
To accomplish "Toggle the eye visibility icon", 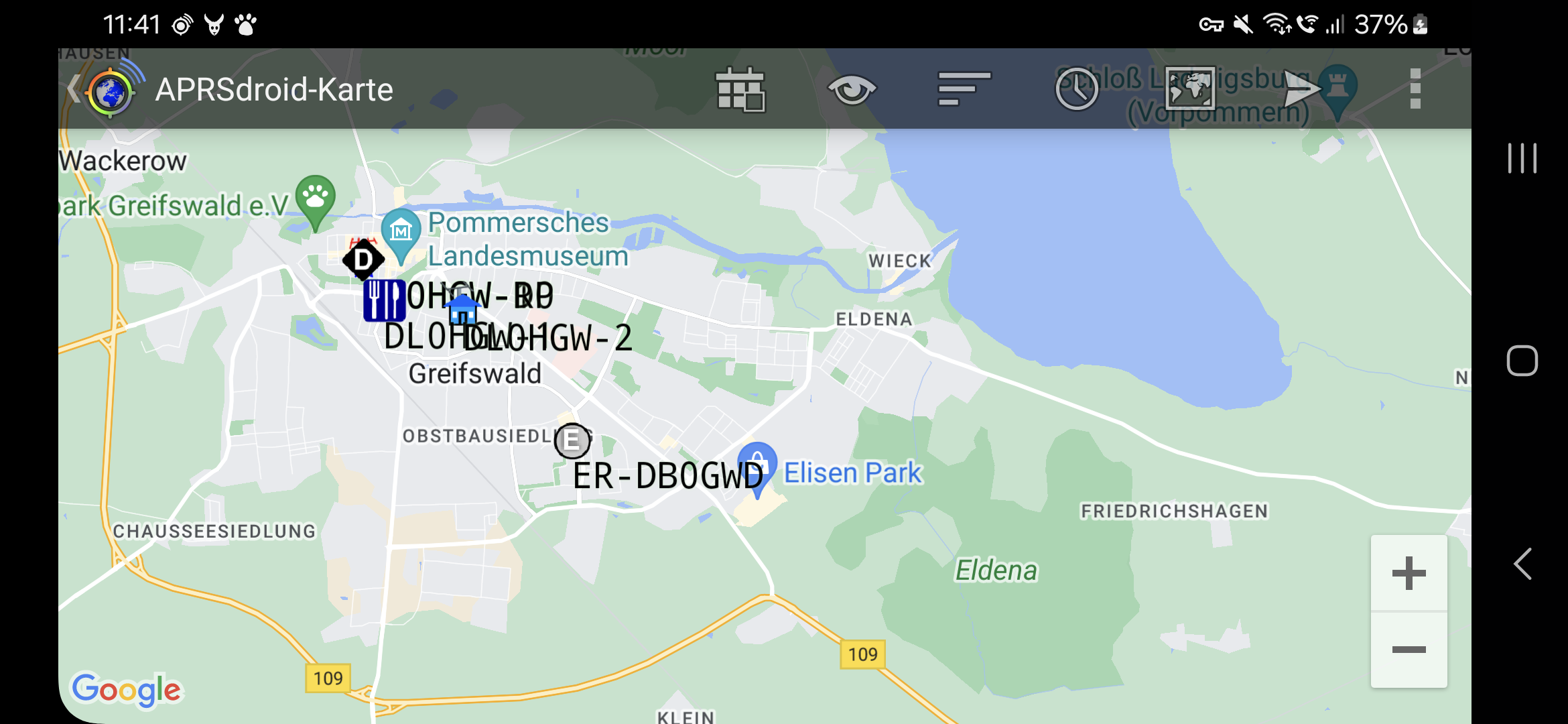I will [852, 89].
